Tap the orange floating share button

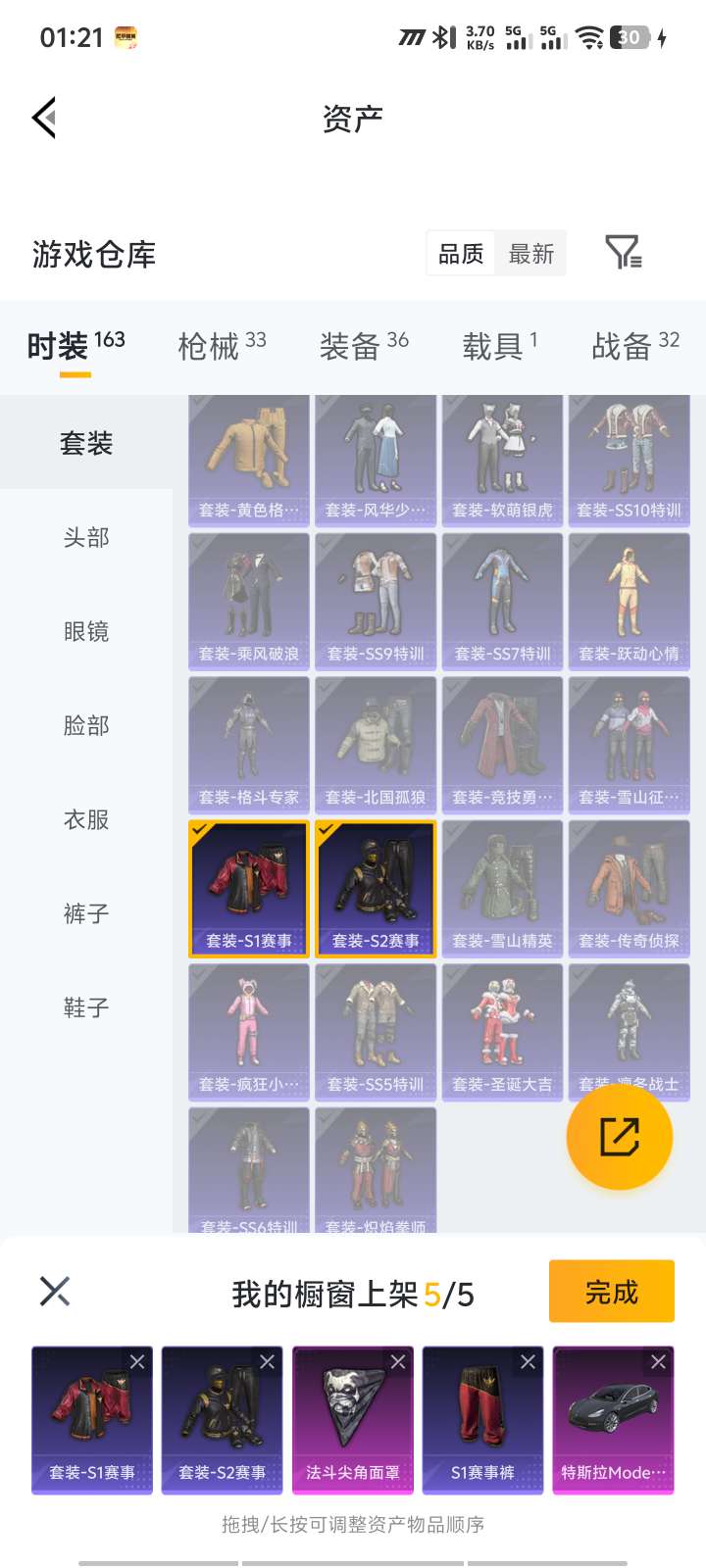pos(619,1137)
